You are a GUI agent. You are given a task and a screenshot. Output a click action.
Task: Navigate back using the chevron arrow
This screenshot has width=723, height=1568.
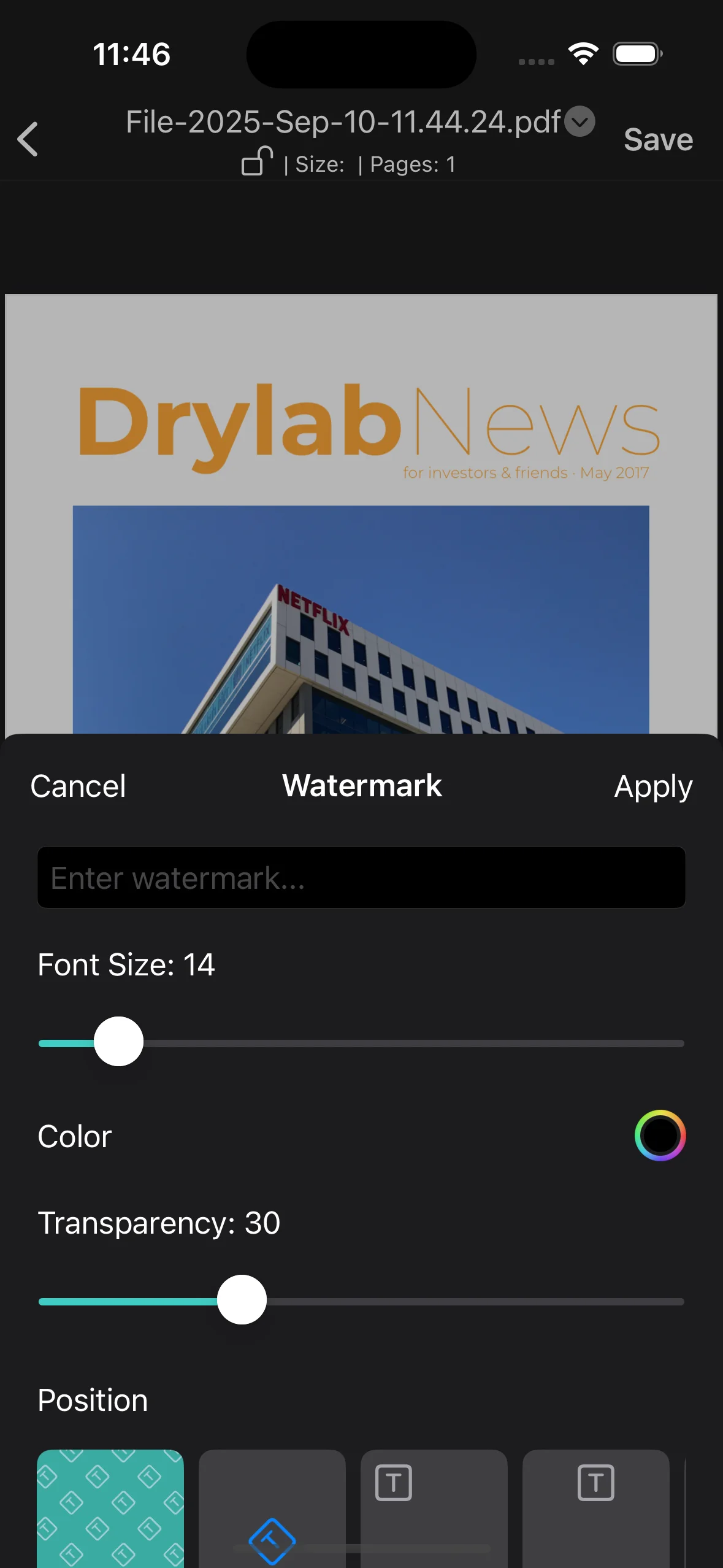click(27, 139)
